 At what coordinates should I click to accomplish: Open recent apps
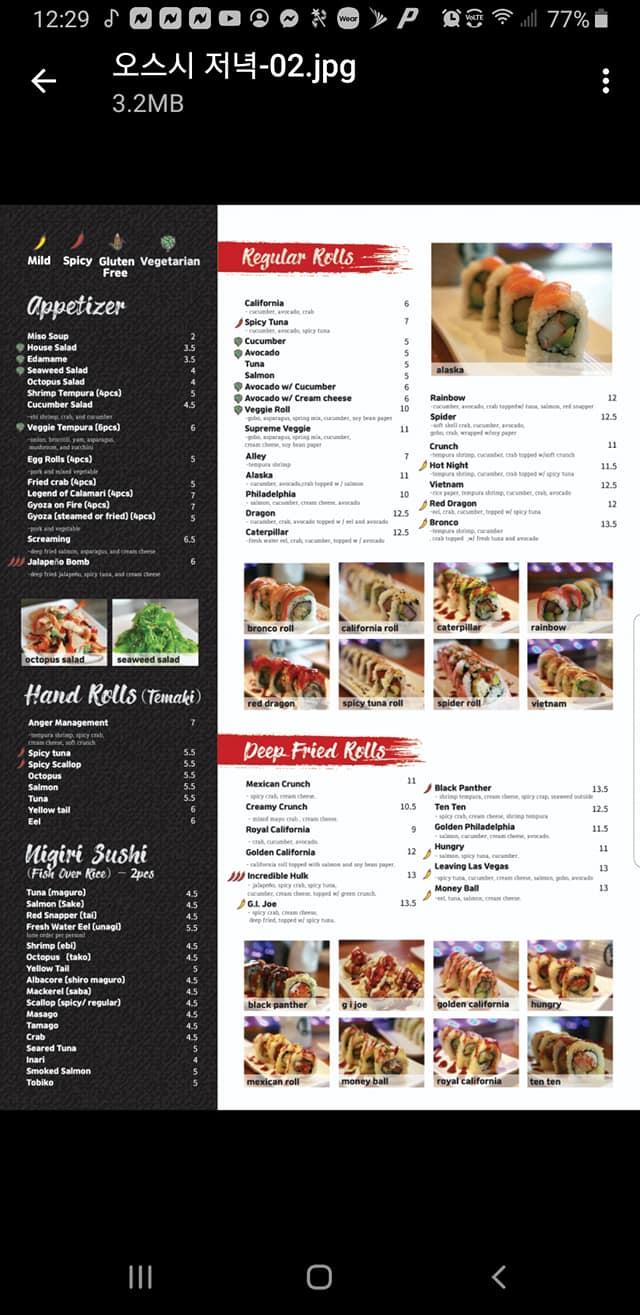(140, 1276)
